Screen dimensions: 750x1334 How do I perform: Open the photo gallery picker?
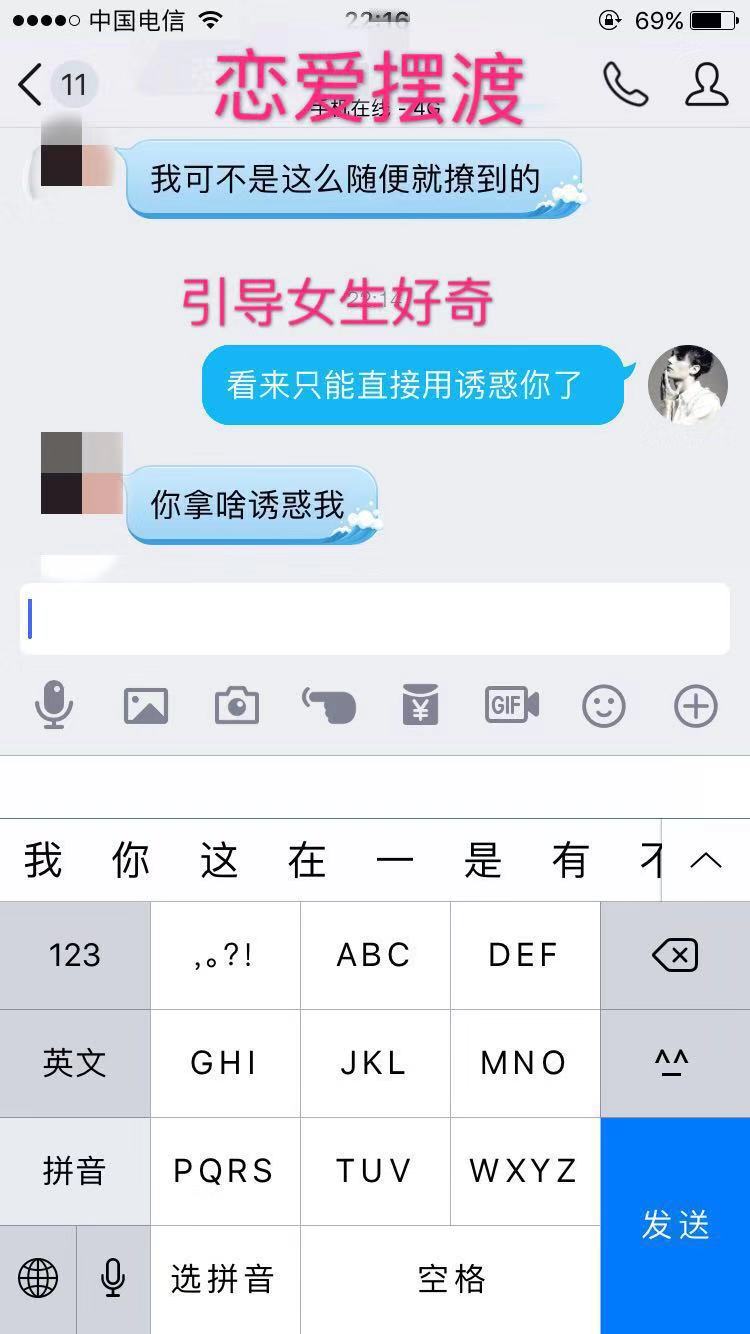click(146, 706)
